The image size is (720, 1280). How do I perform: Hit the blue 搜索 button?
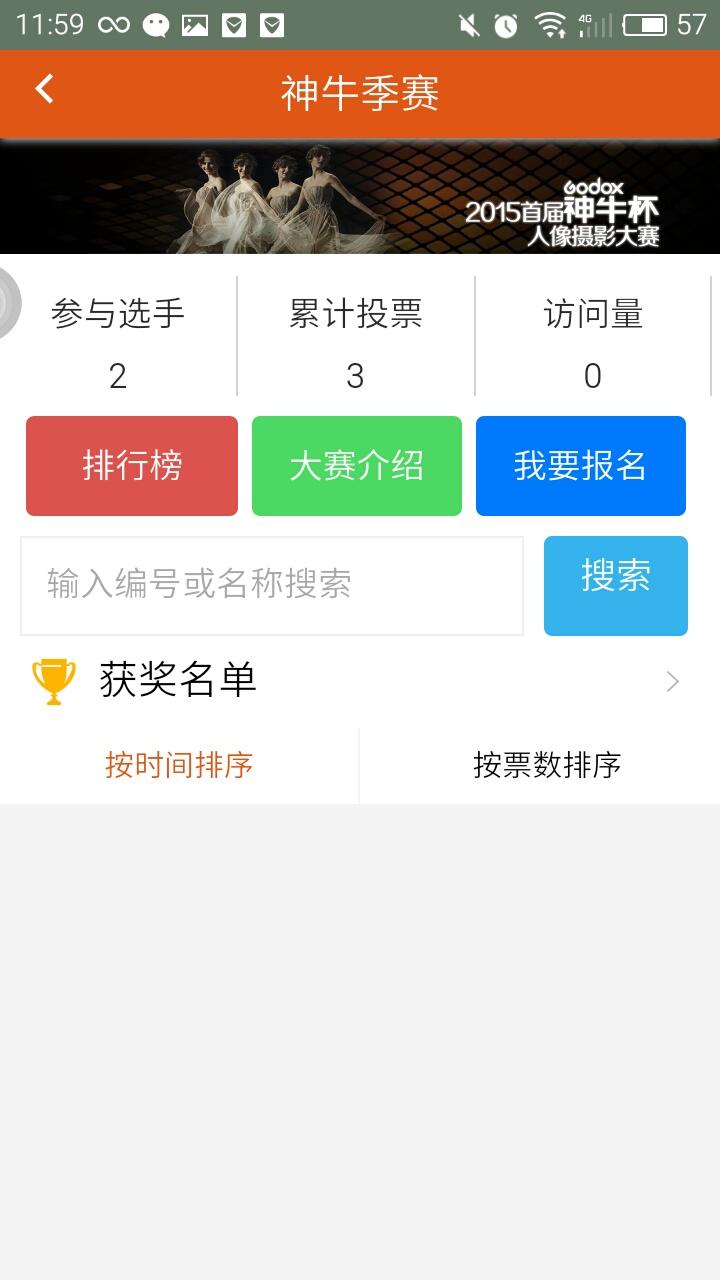(x=616, y=585)
